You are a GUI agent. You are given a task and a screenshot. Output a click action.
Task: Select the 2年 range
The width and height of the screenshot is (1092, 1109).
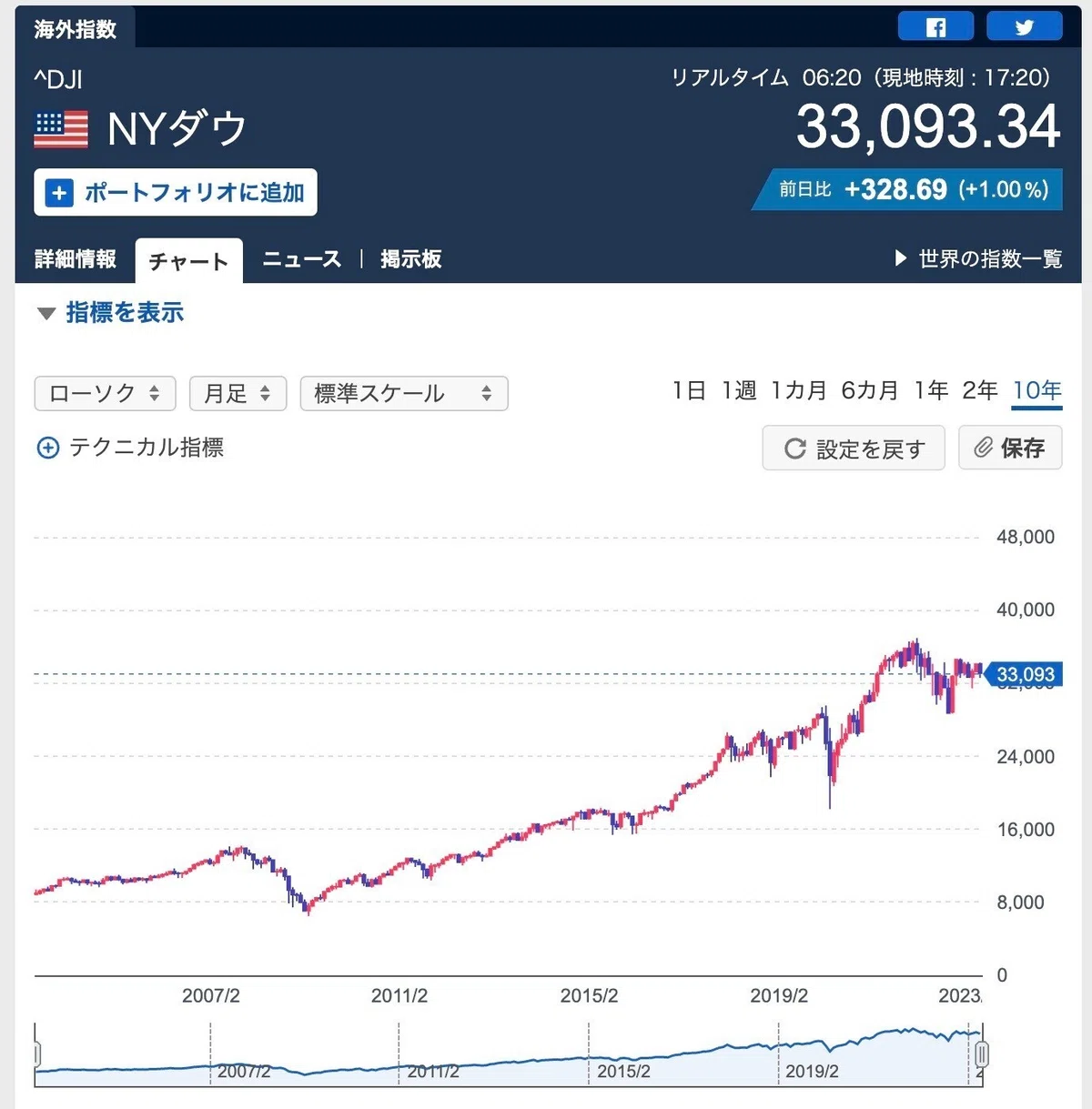point(980,390)
